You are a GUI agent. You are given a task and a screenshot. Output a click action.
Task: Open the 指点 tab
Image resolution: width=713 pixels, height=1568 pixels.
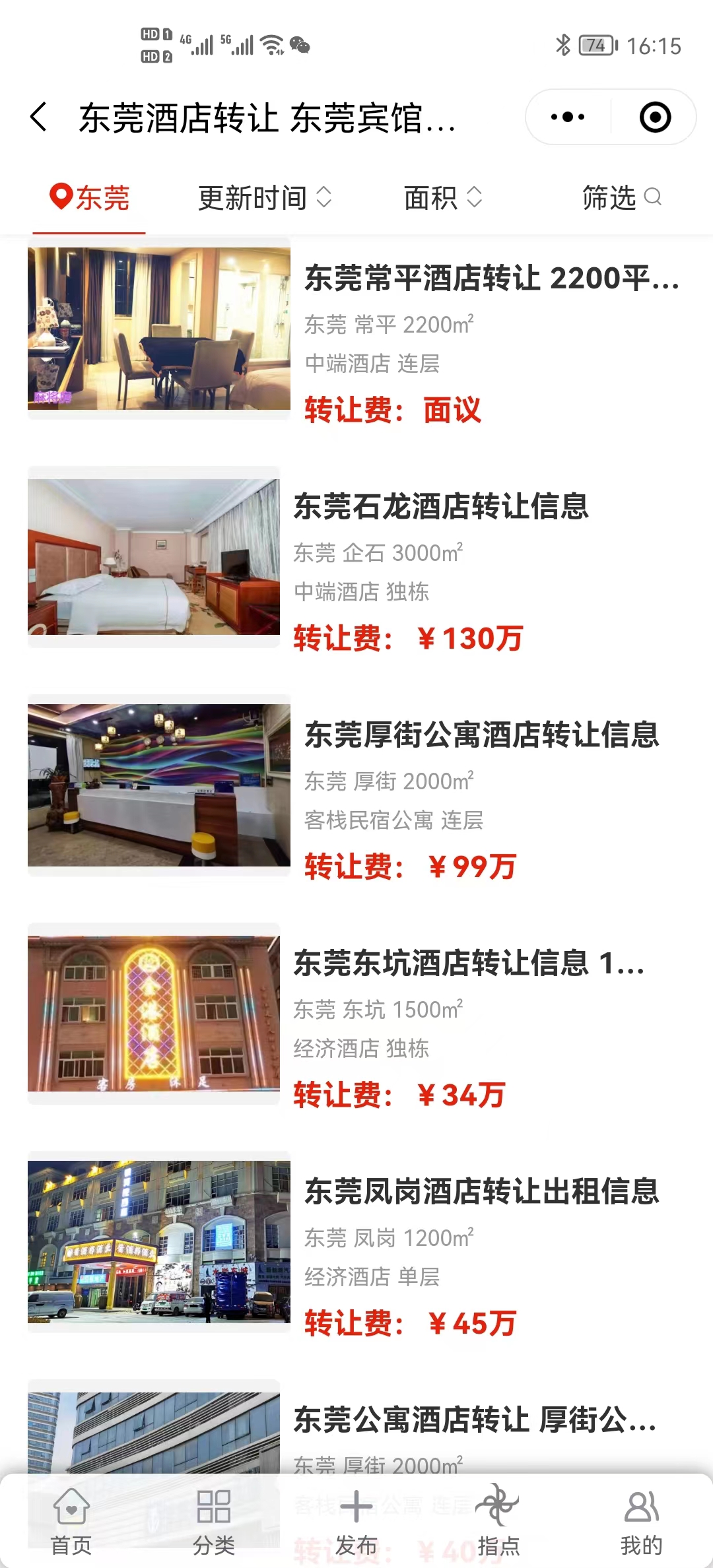[499, 1521]
